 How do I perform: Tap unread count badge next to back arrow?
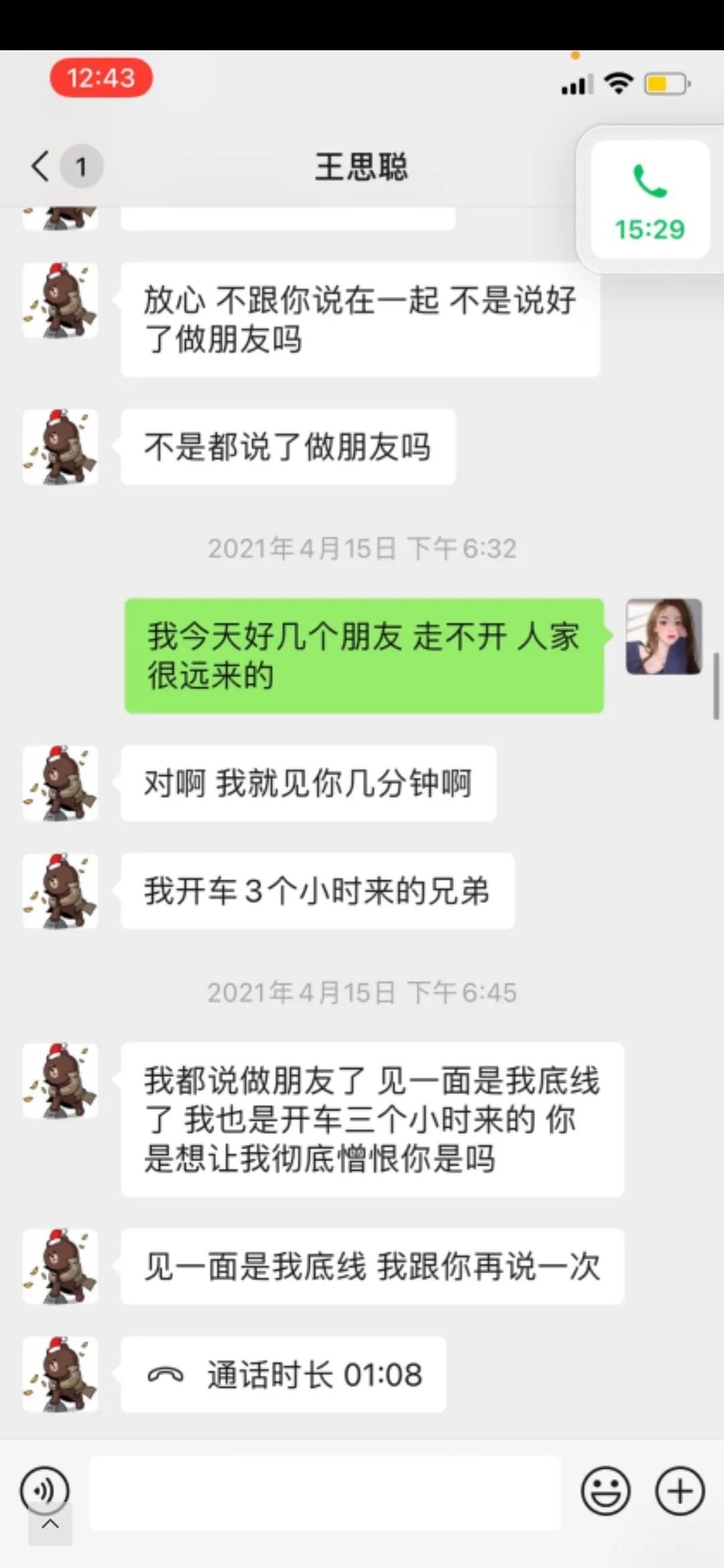point(80,167)
